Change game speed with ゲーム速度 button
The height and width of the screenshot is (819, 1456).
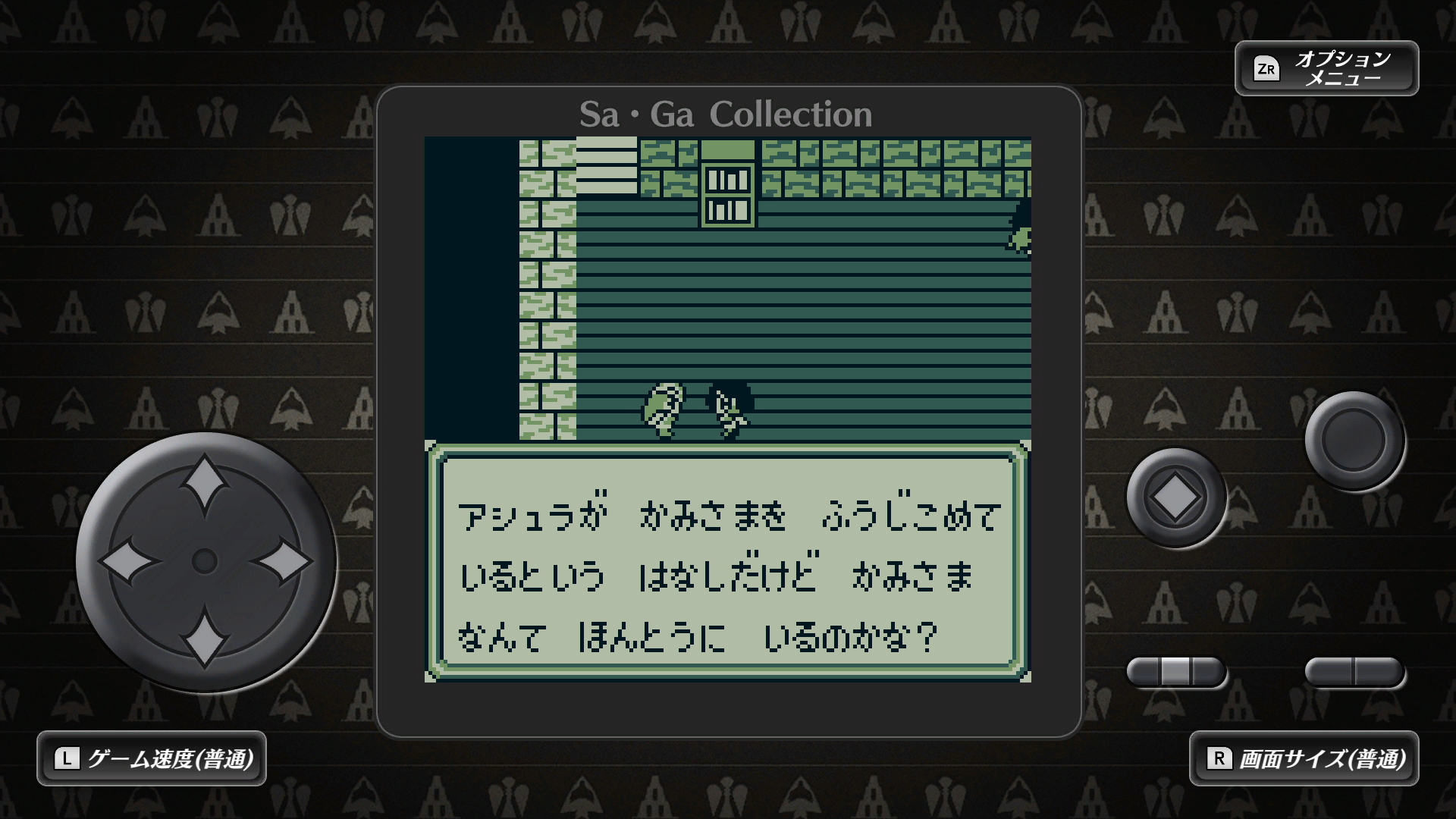[x=152, y=758]
